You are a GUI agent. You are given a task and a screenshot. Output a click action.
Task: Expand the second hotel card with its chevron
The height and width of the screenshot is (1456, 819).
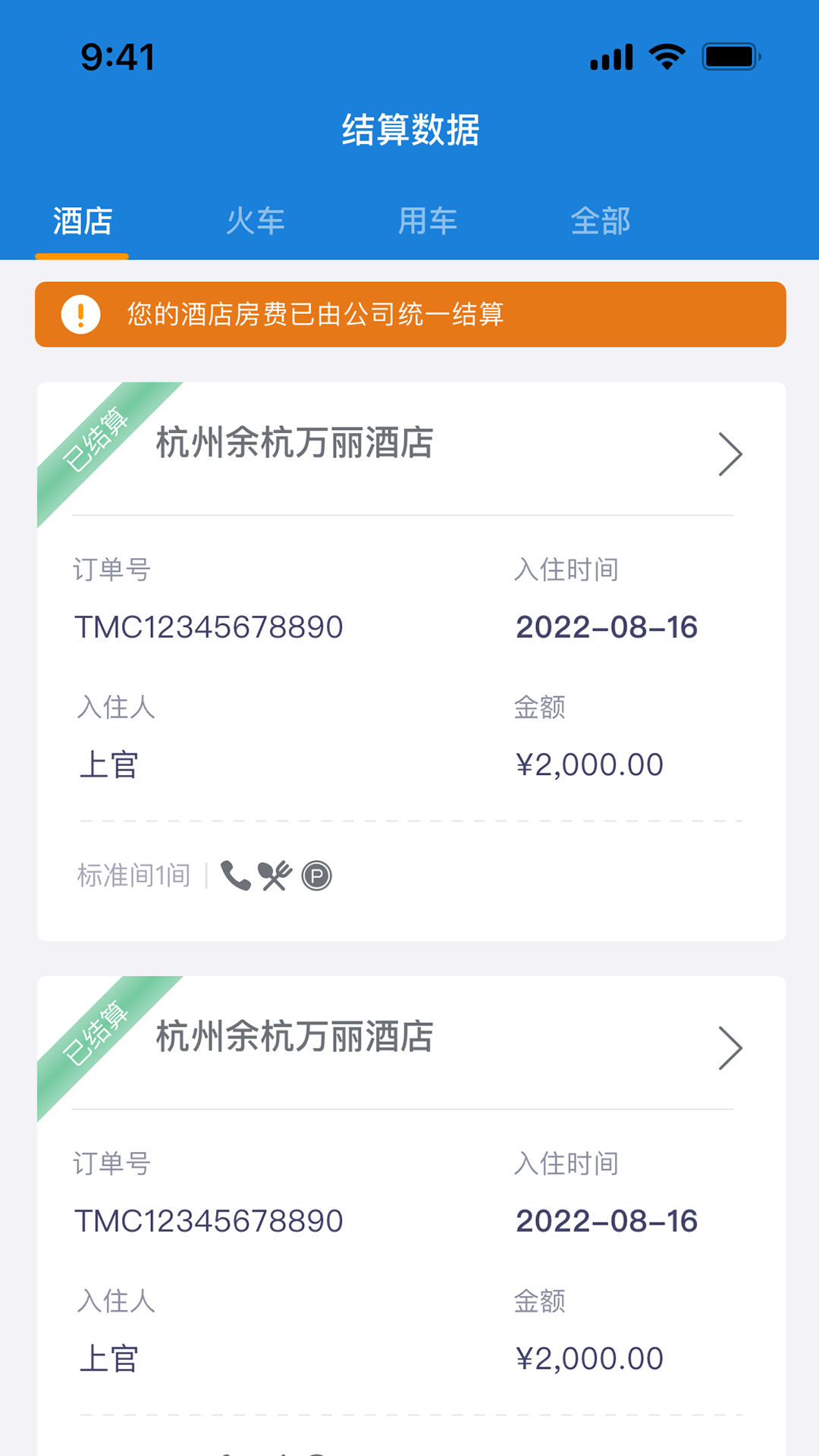730,1049
